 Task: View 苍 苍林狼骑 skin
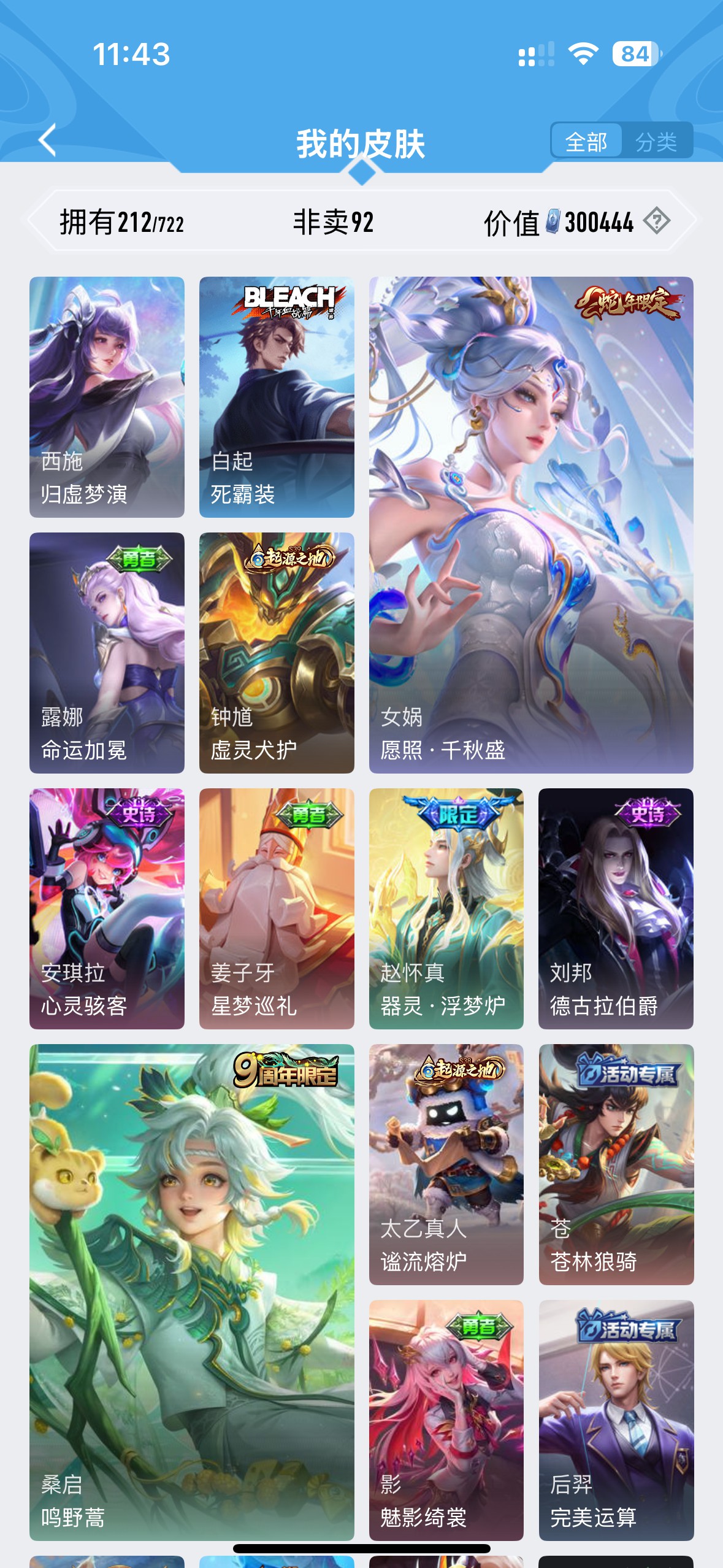616,1164
